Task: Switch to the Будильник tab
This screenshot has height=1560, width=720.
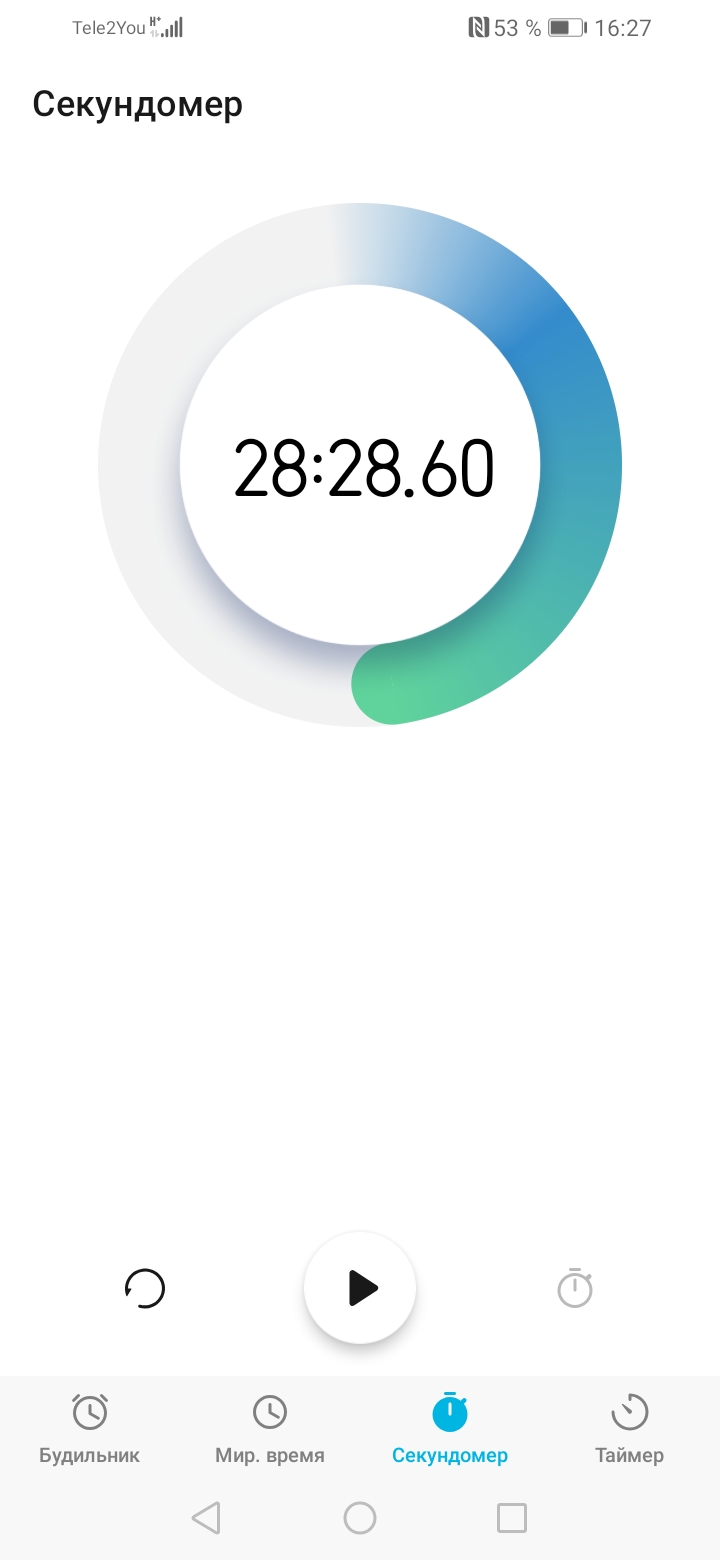Action: tap(90, 1428)
